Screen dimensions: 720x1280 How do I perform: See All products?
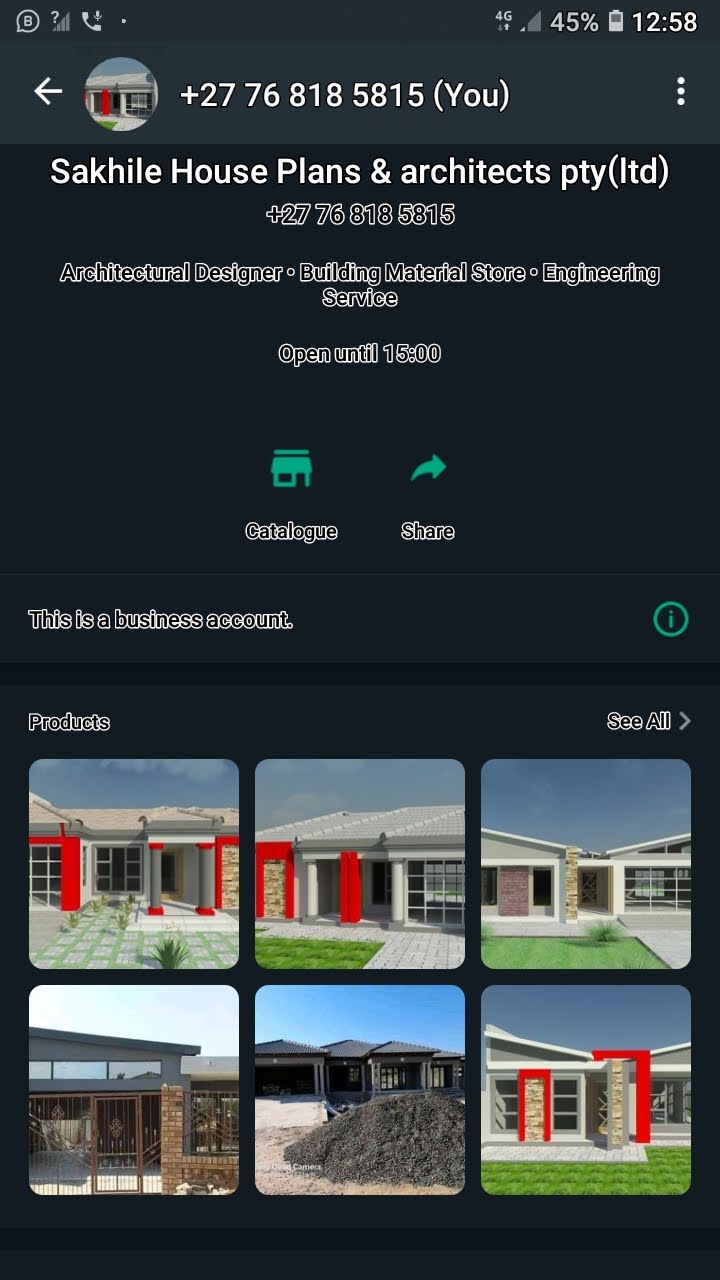click(648, 721)
